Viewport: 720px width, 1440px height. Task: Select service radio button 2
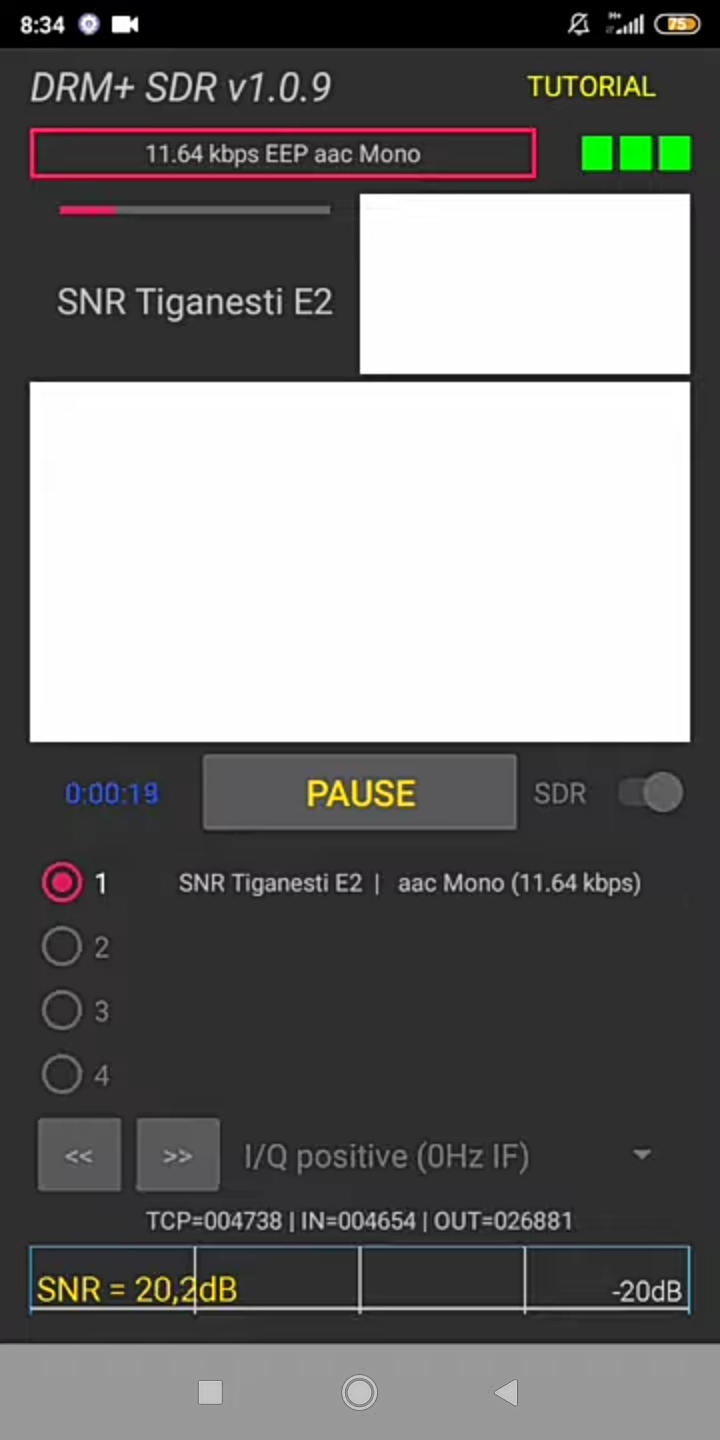tap(62, 947)
